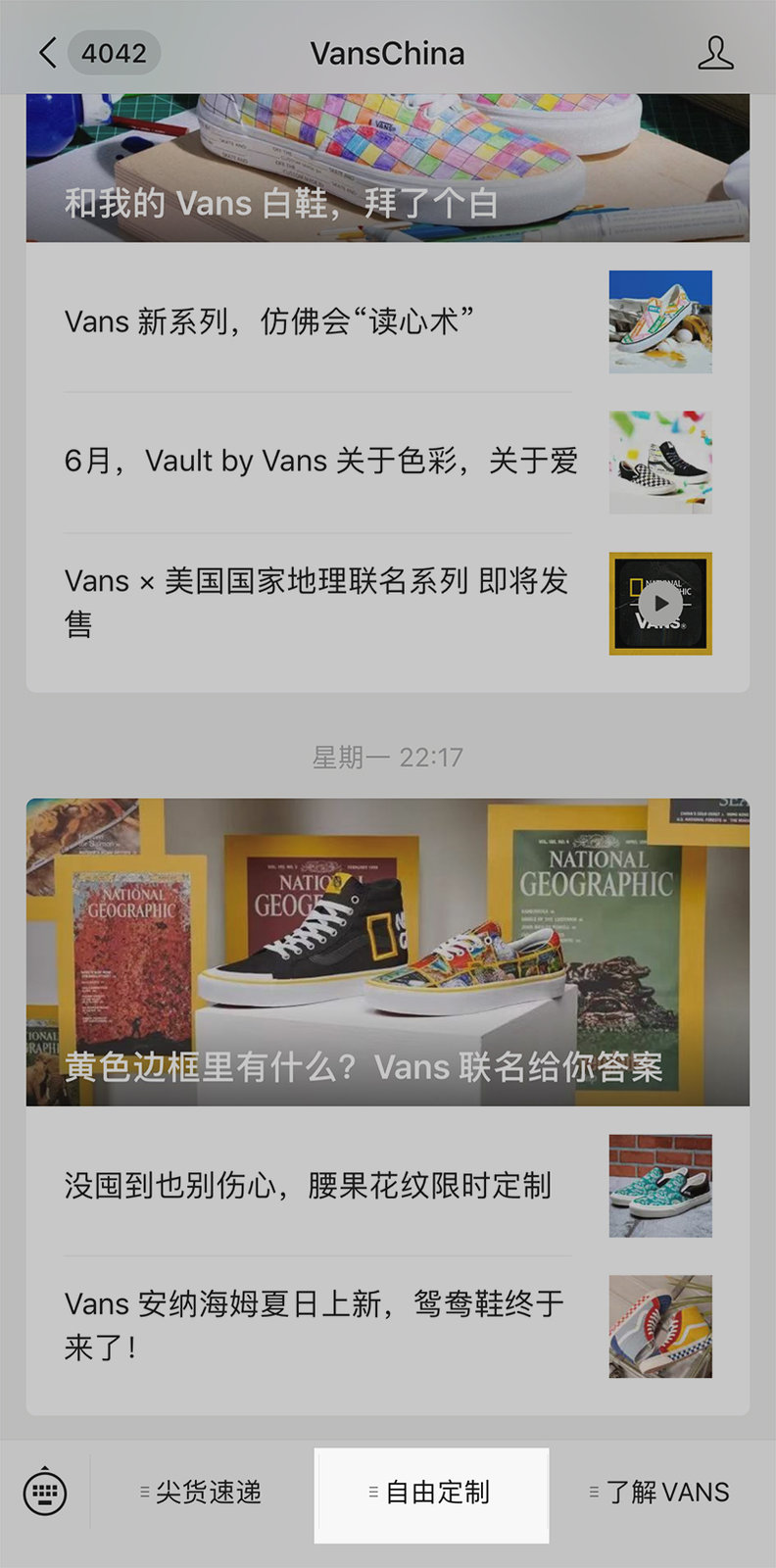The height and width of the screenshot is (1568, 776).
Task: Open the VansChina account profile
Action: [x=715, y=53]
